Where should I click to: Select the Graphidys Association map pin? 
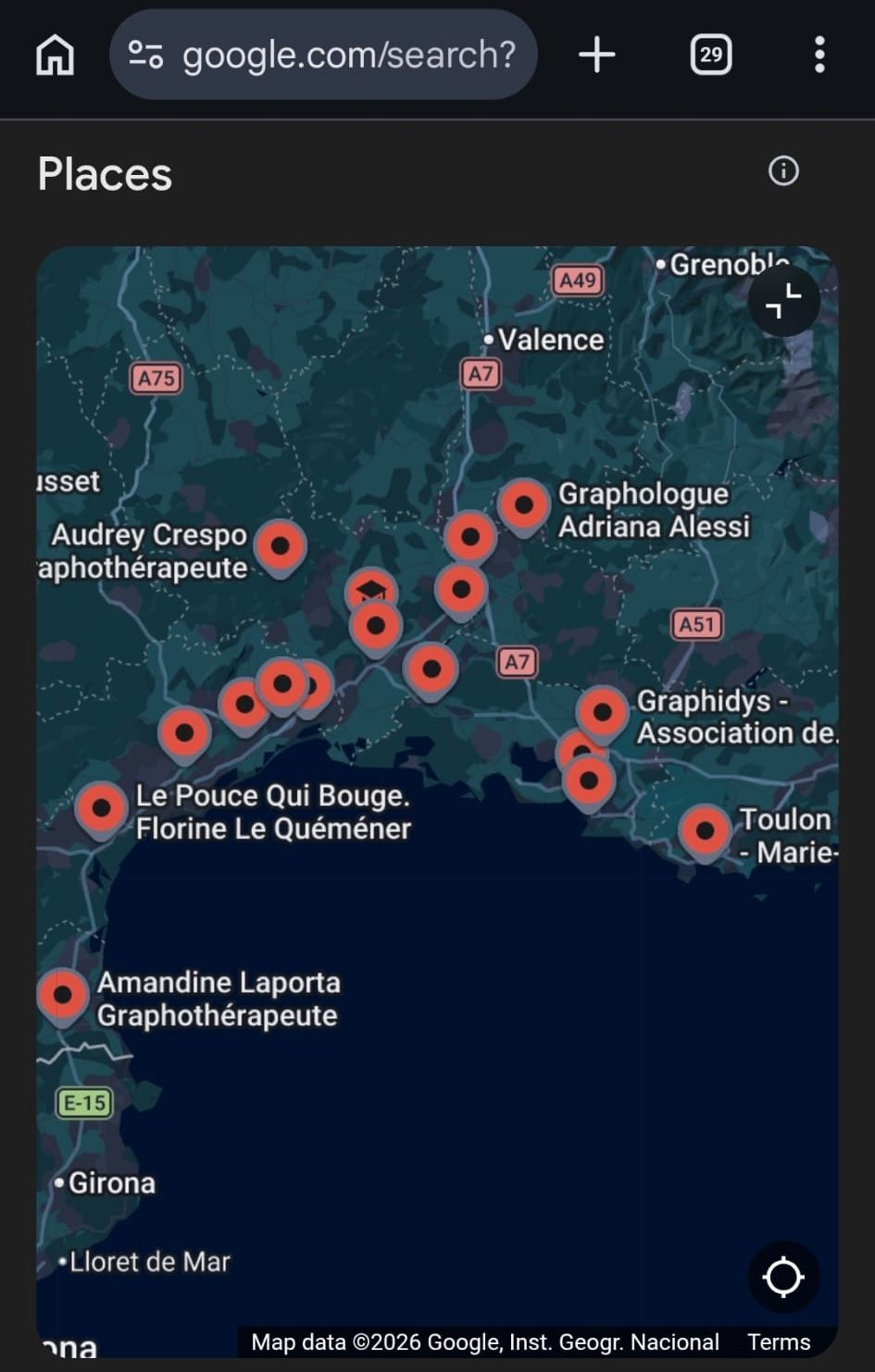603,712
